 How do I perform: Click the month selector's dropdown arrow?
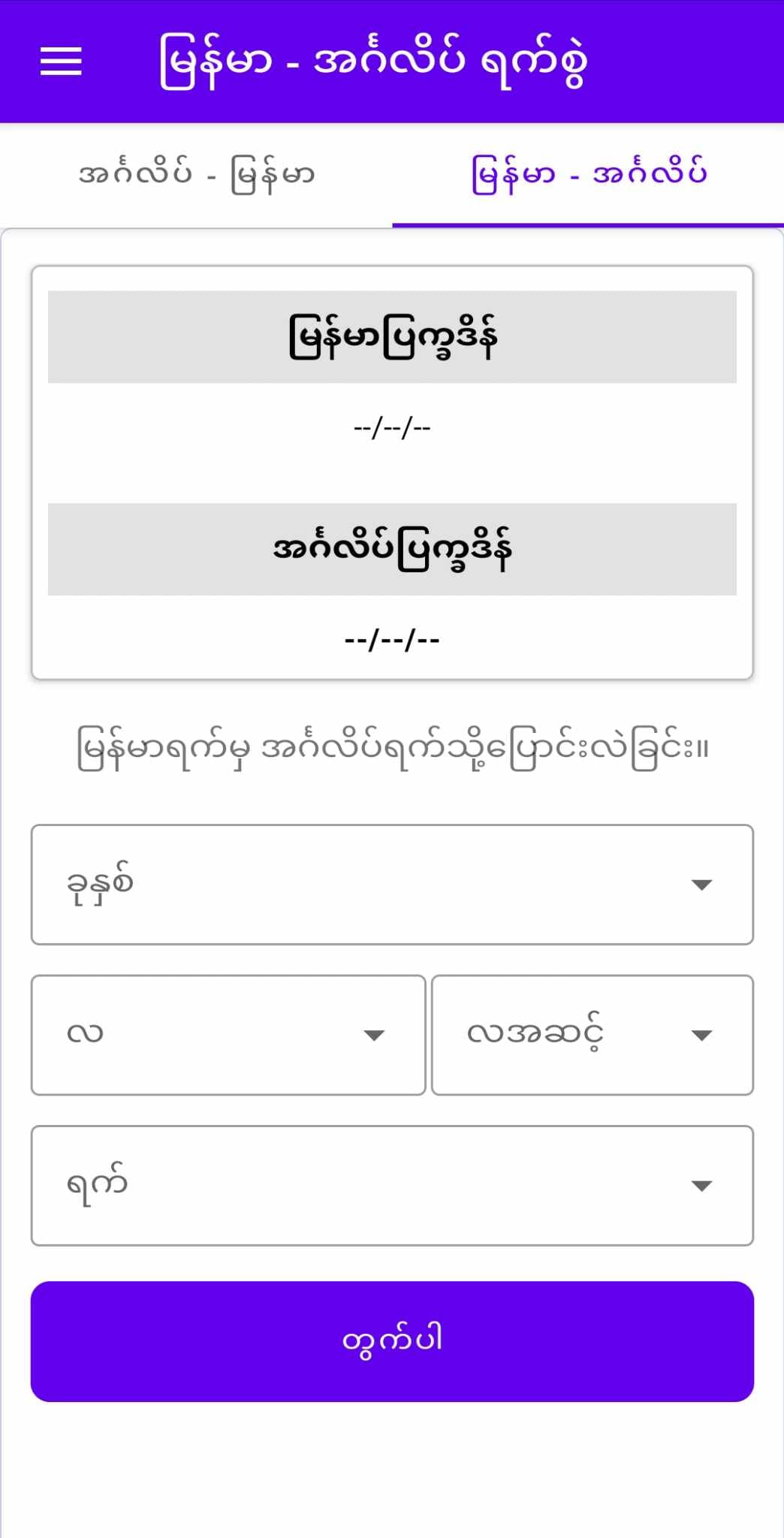[x=373, y=1034]
